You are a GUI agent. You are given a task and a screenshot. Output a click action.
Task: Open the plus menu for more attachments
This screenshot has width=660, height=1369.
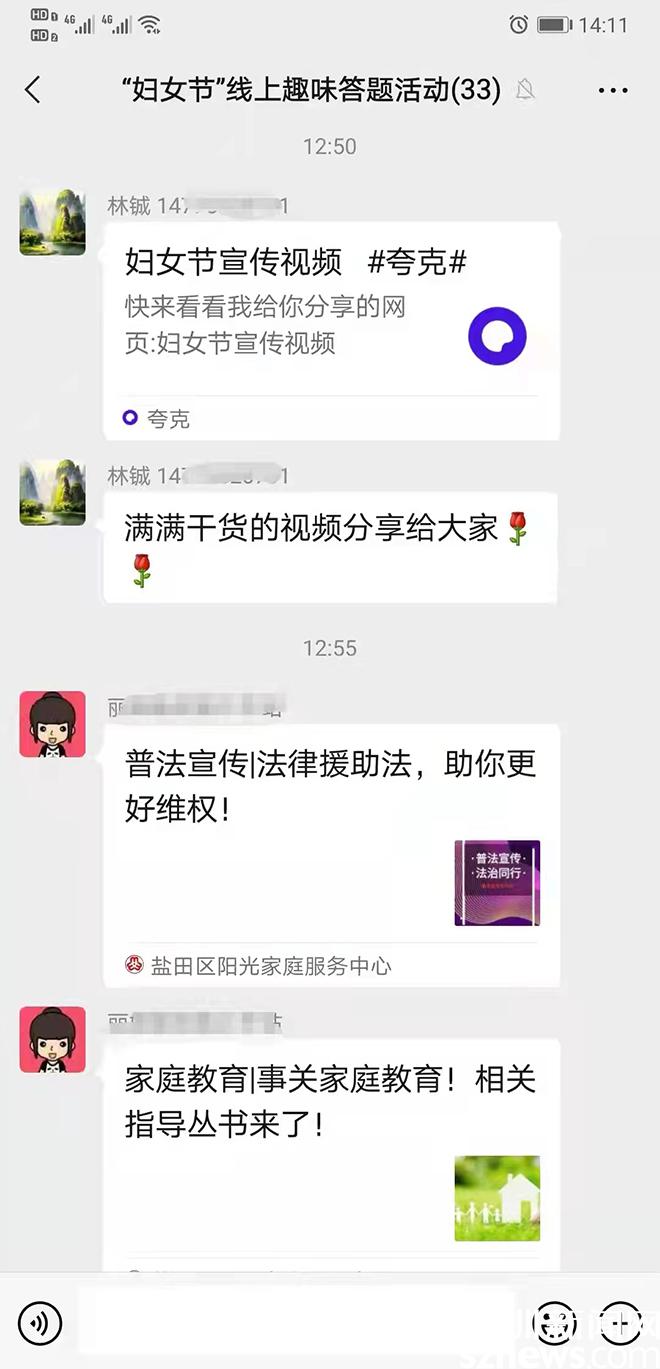click(x=620, y=1324)
